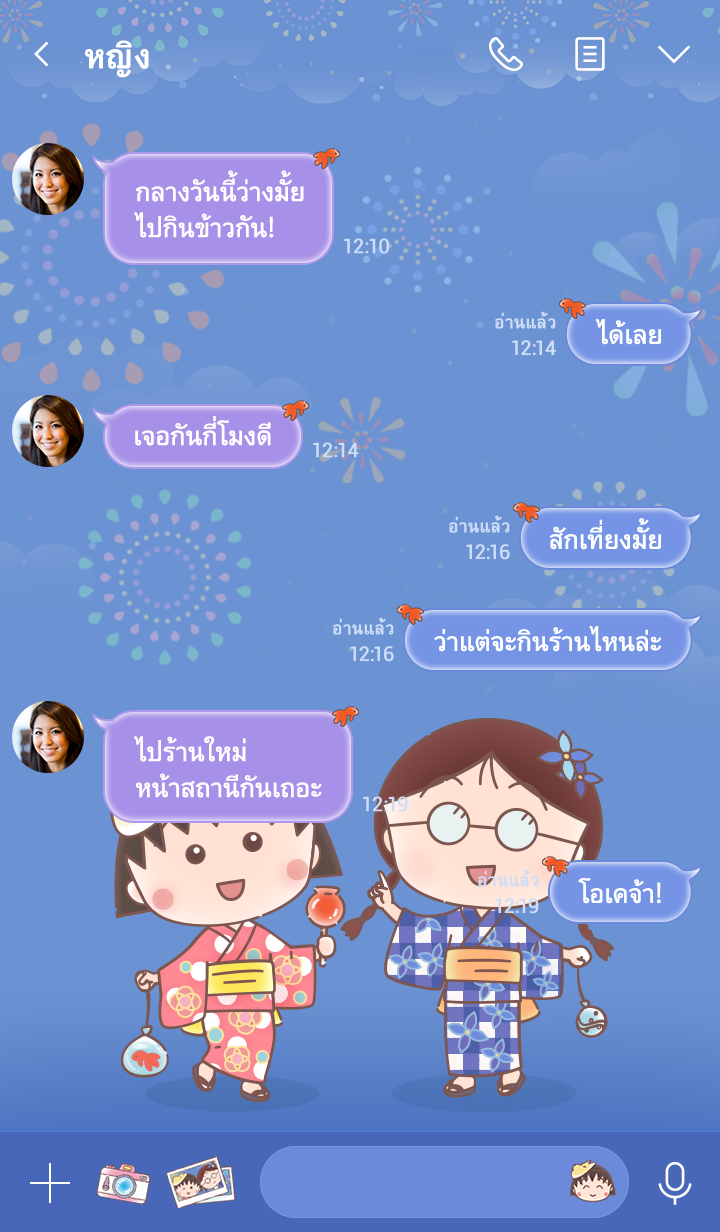Open the chat notes icon
Viewport: 720px width, 1232px height.
coord(590,55)
